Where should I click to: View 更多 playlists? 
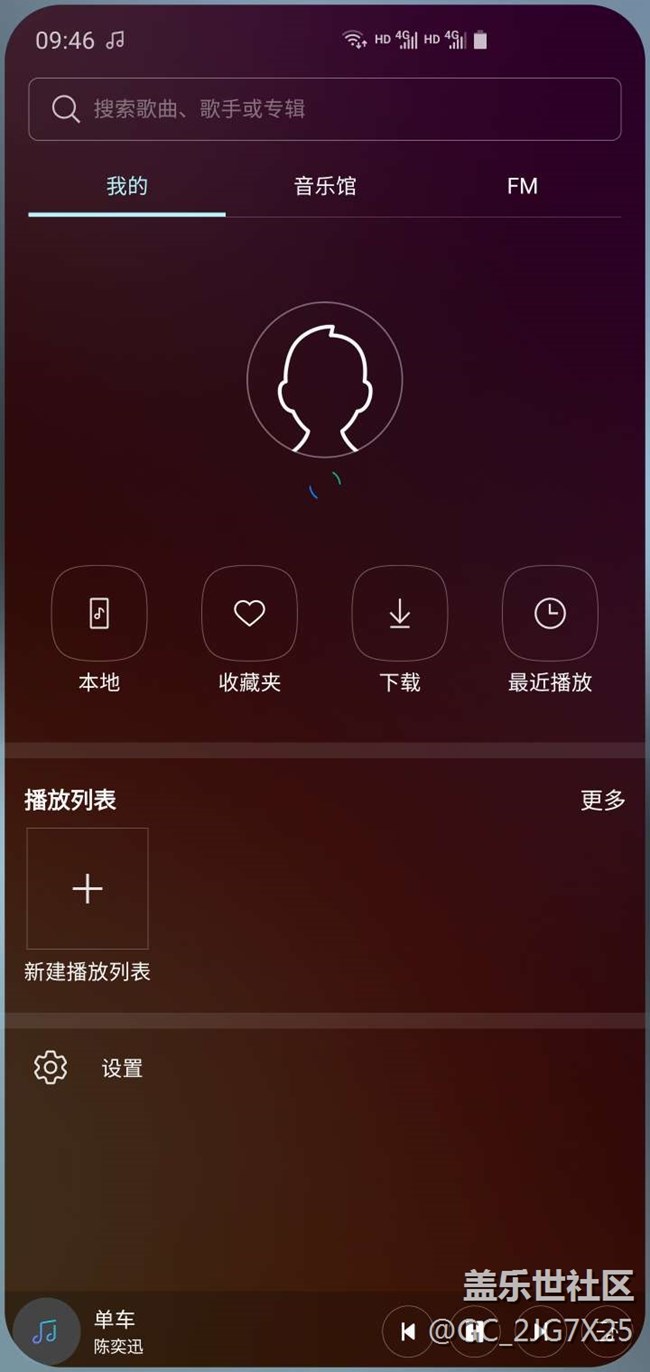point(603,800)
